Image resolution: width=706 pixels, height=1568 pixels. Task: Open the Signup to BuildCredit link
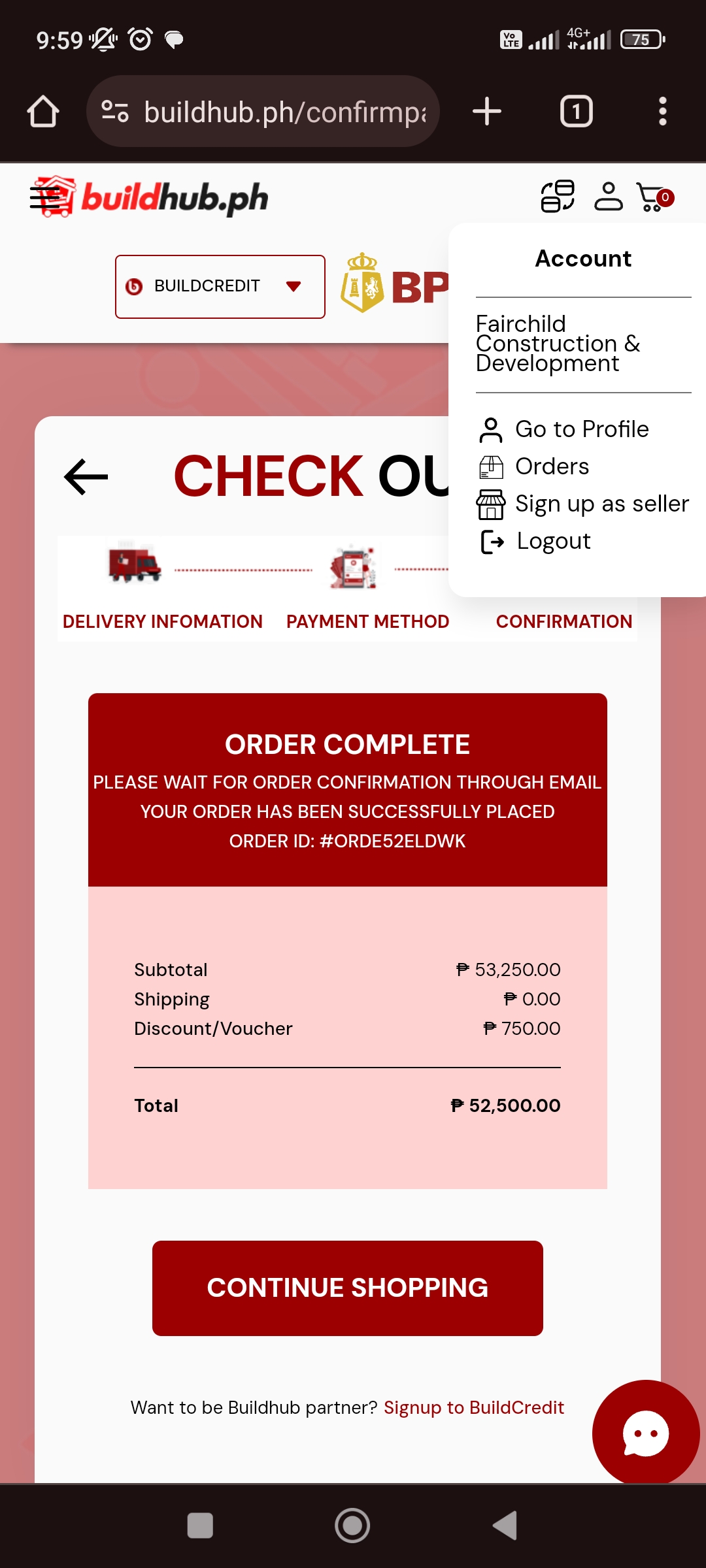473,1407
